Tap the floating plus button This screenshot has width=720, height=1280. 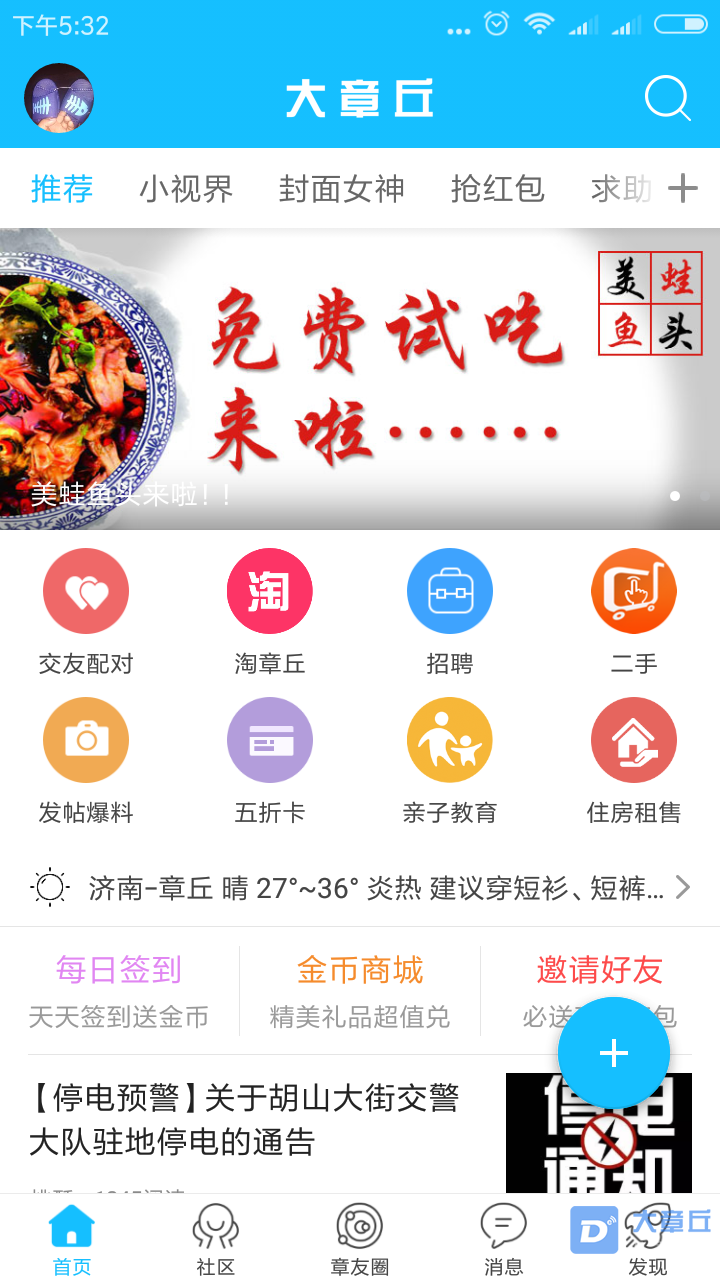click(613, 1052)
